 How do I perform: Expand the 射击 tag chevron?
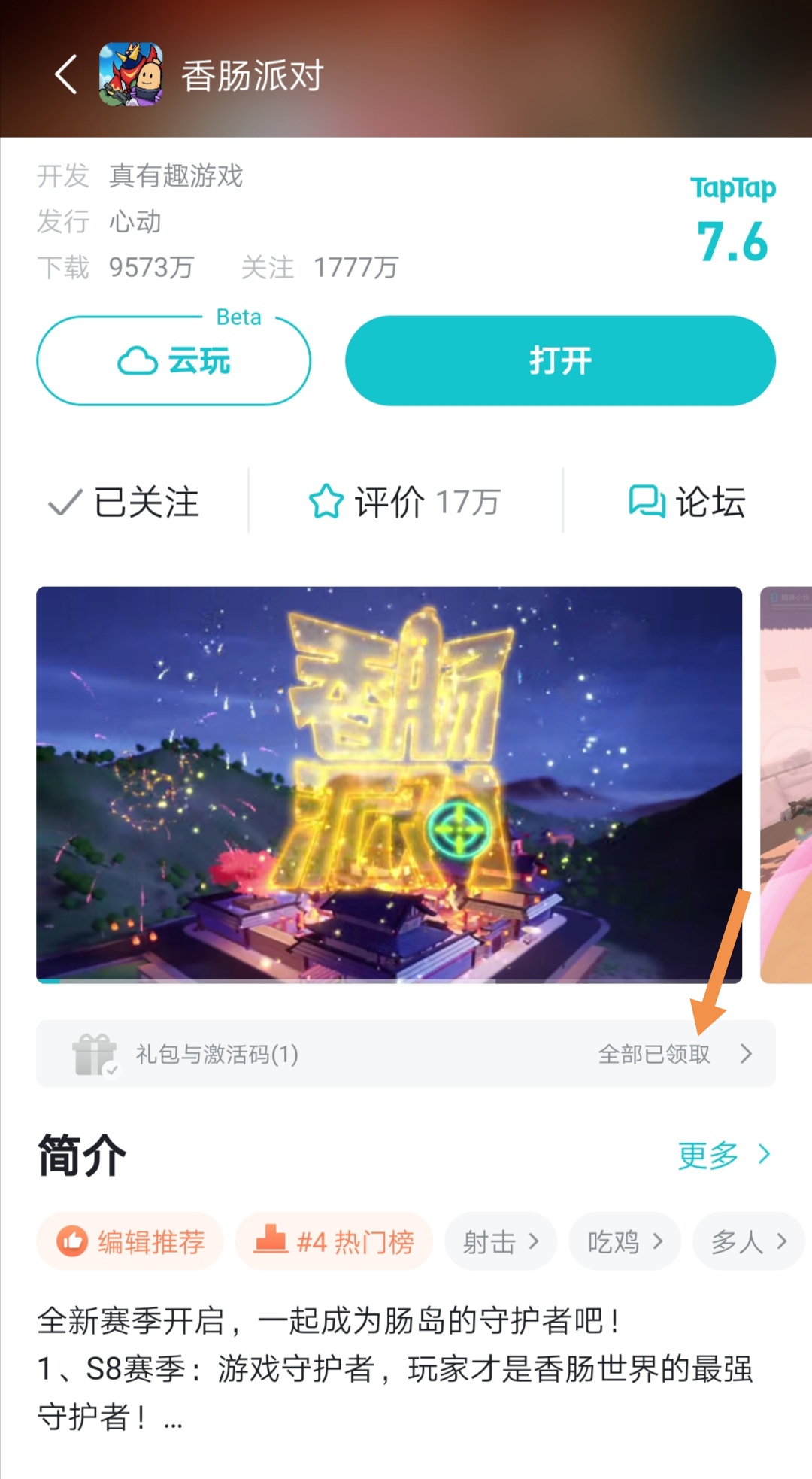tap(535, 1241)
